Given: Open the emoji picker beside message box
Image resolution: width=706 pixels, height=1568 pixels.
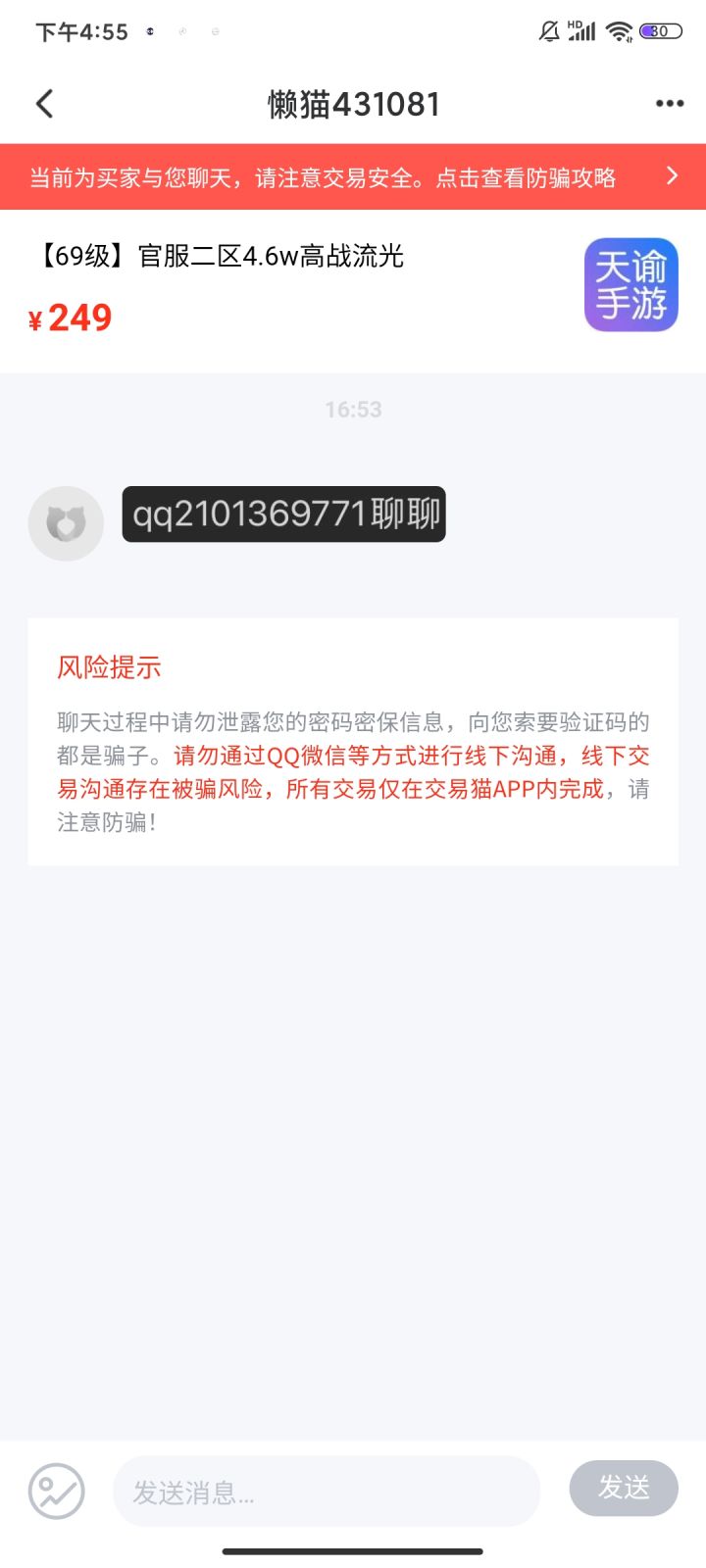Looking at the screenshot, I should point(56,1491).
